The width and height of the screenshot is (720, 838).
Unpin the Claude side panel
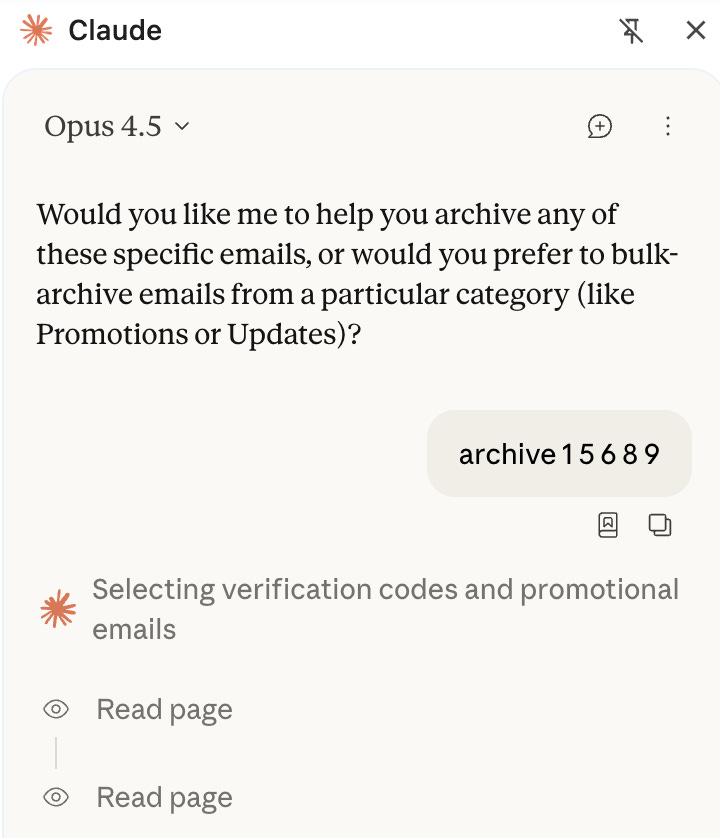[x=631, y=31]
